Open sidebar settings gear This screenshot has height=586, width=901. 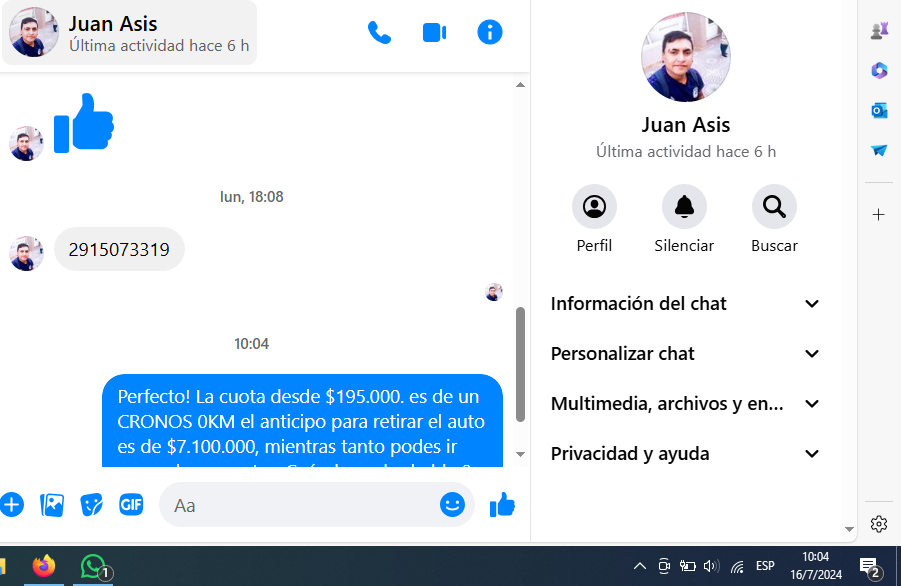coord(878,524)
